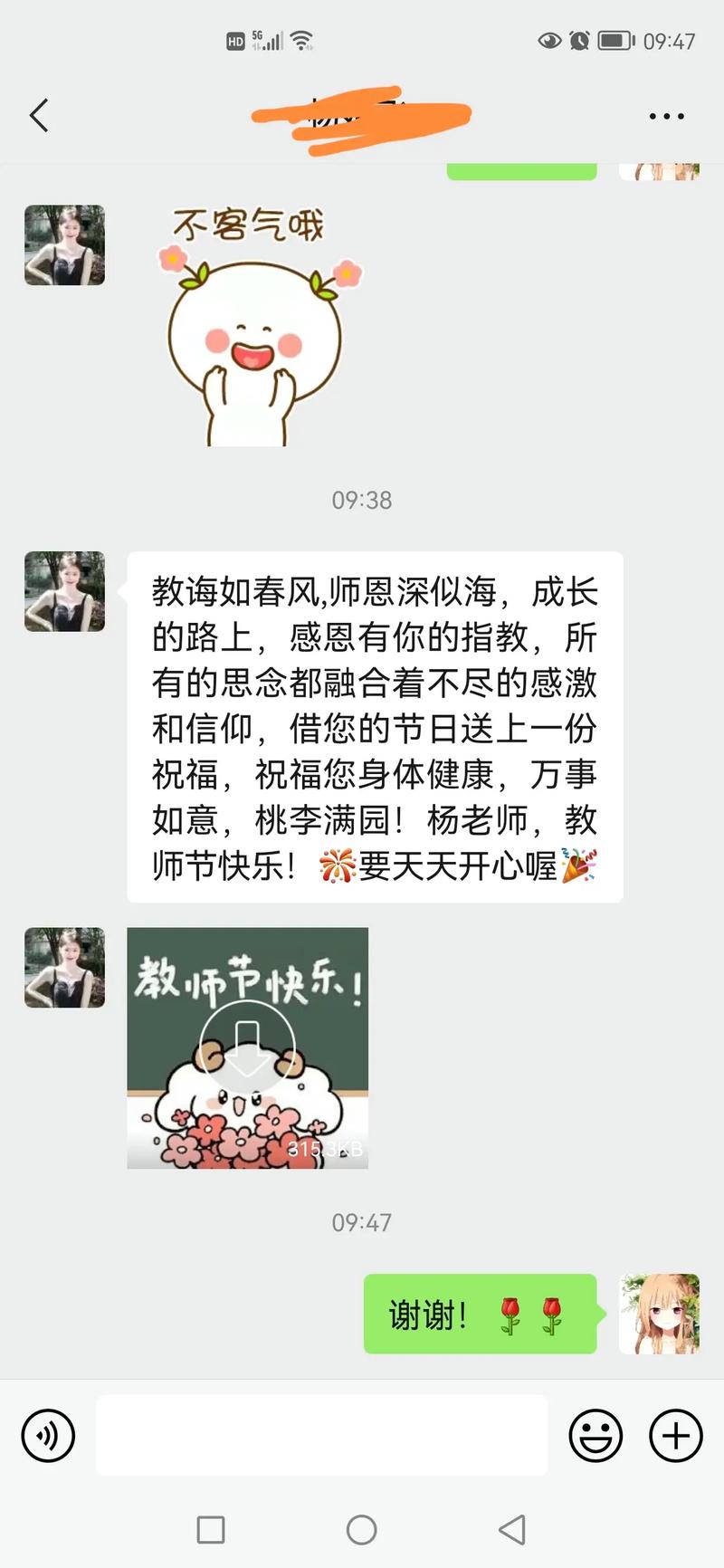This screenshot has height=1568, width=724.
Task: Open the emoji picker in the chat bar
Action: pyautogui.click(x=593, y=1436)
